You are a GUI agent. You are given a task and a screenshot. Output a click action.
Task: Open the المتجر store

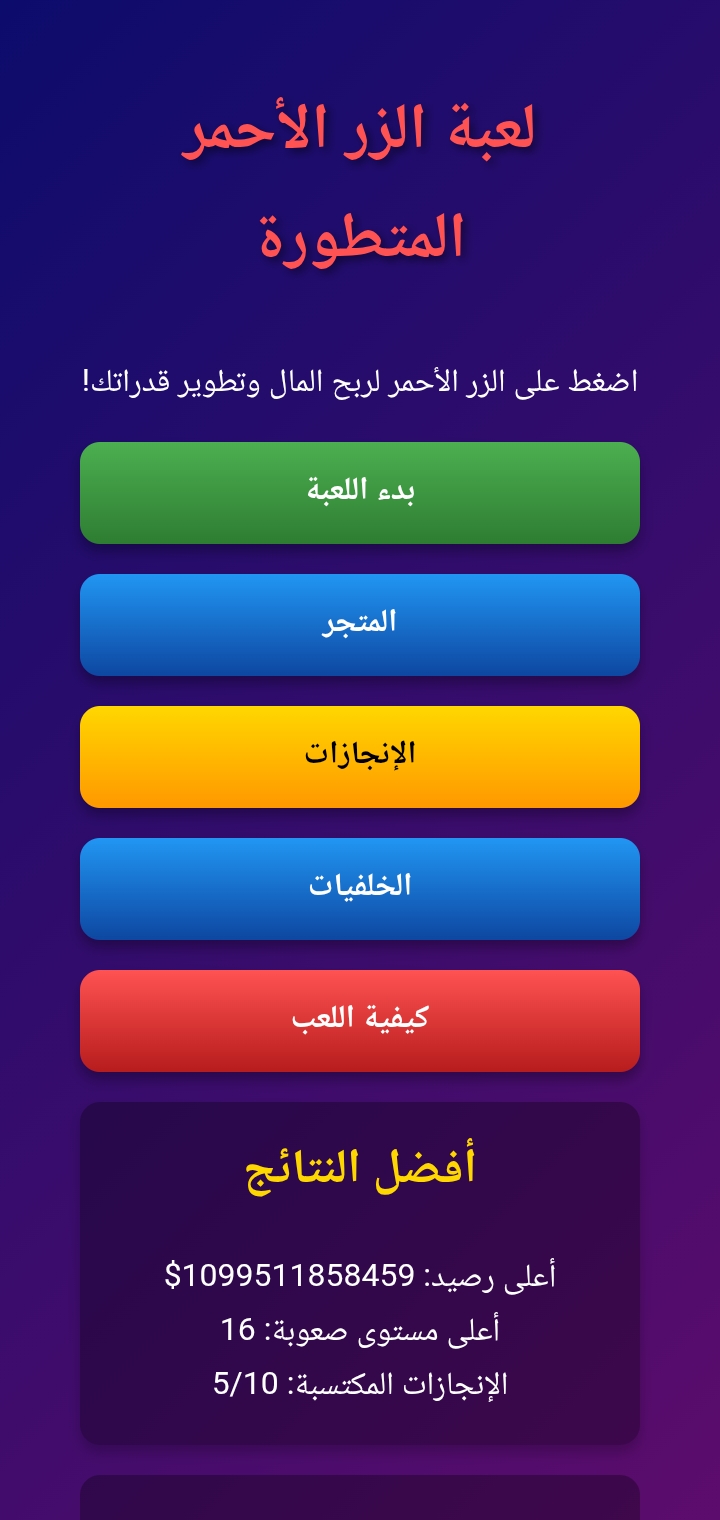[360, 625]
